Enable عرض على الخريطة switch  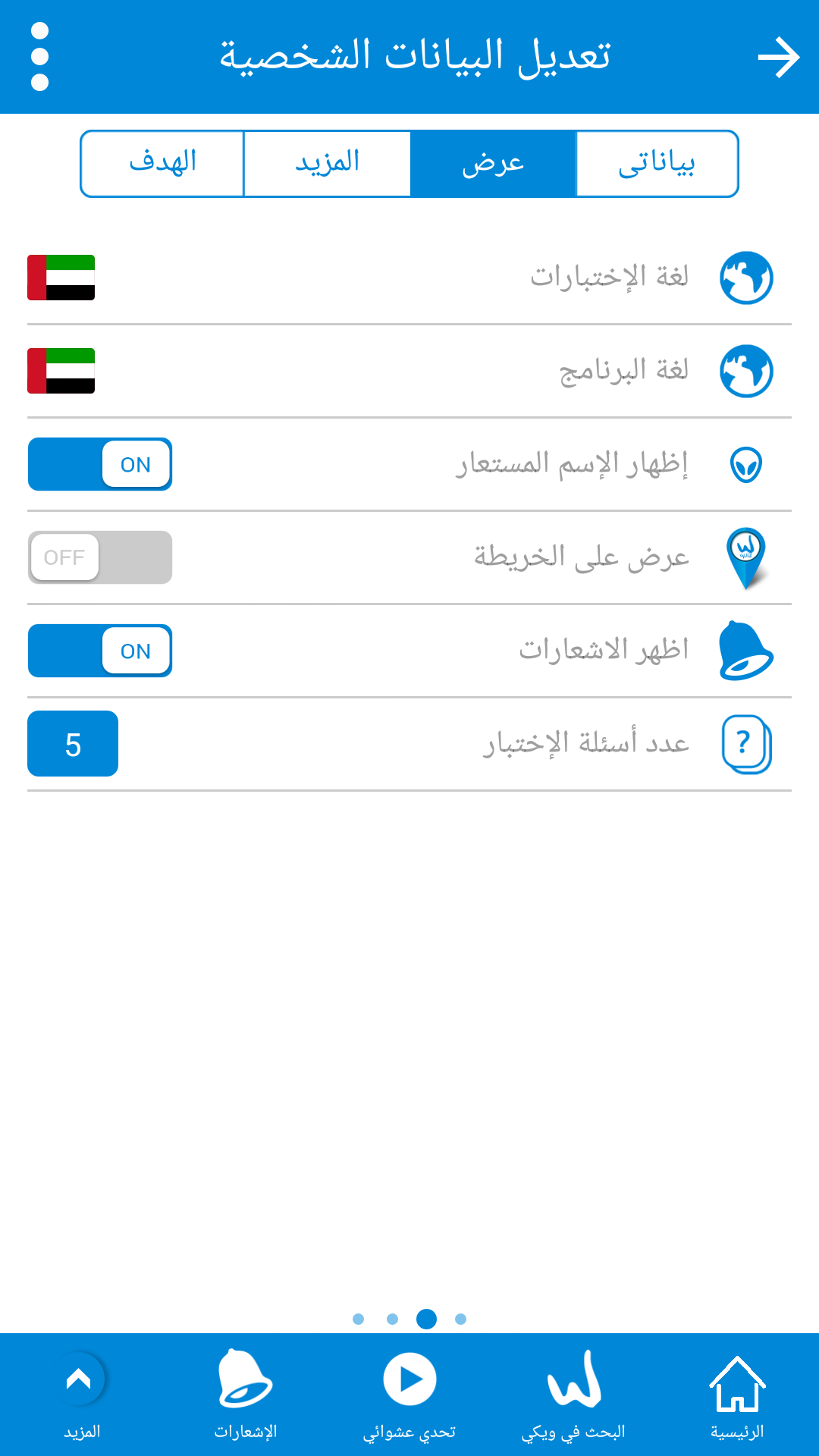pos(100,557)
